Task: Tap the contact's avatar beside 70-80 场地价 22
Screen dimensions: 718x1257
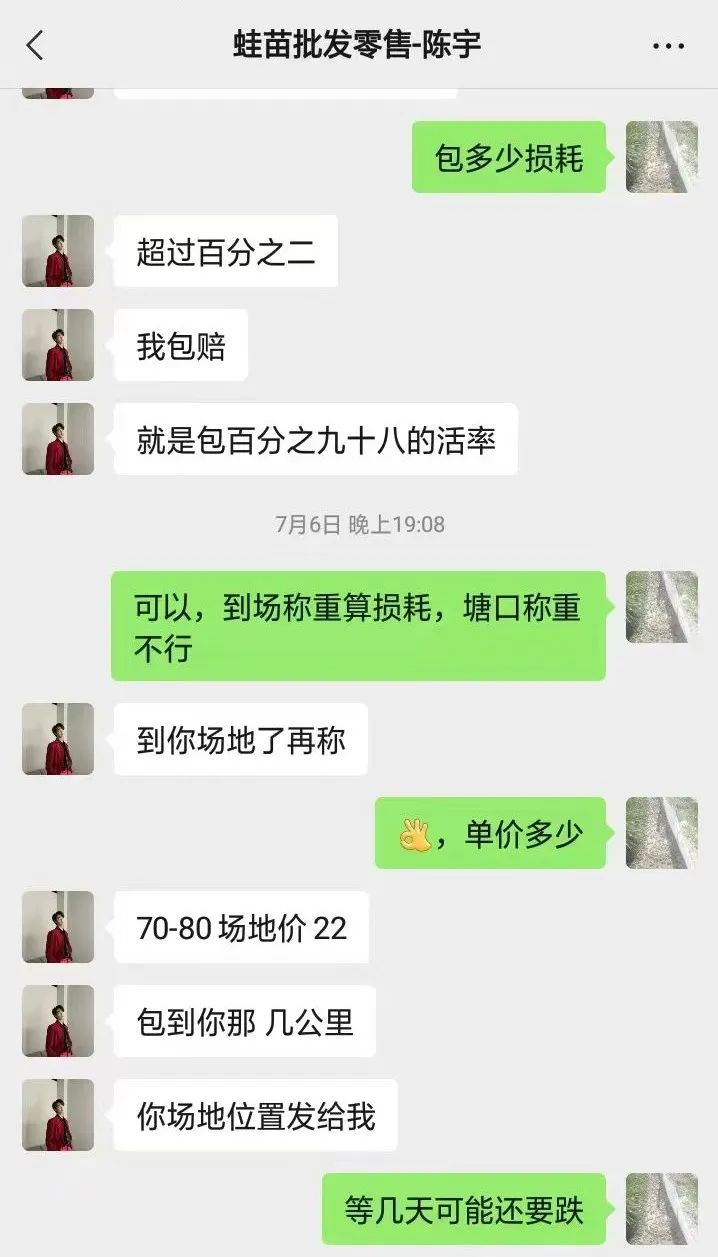Action: (58, 927)
